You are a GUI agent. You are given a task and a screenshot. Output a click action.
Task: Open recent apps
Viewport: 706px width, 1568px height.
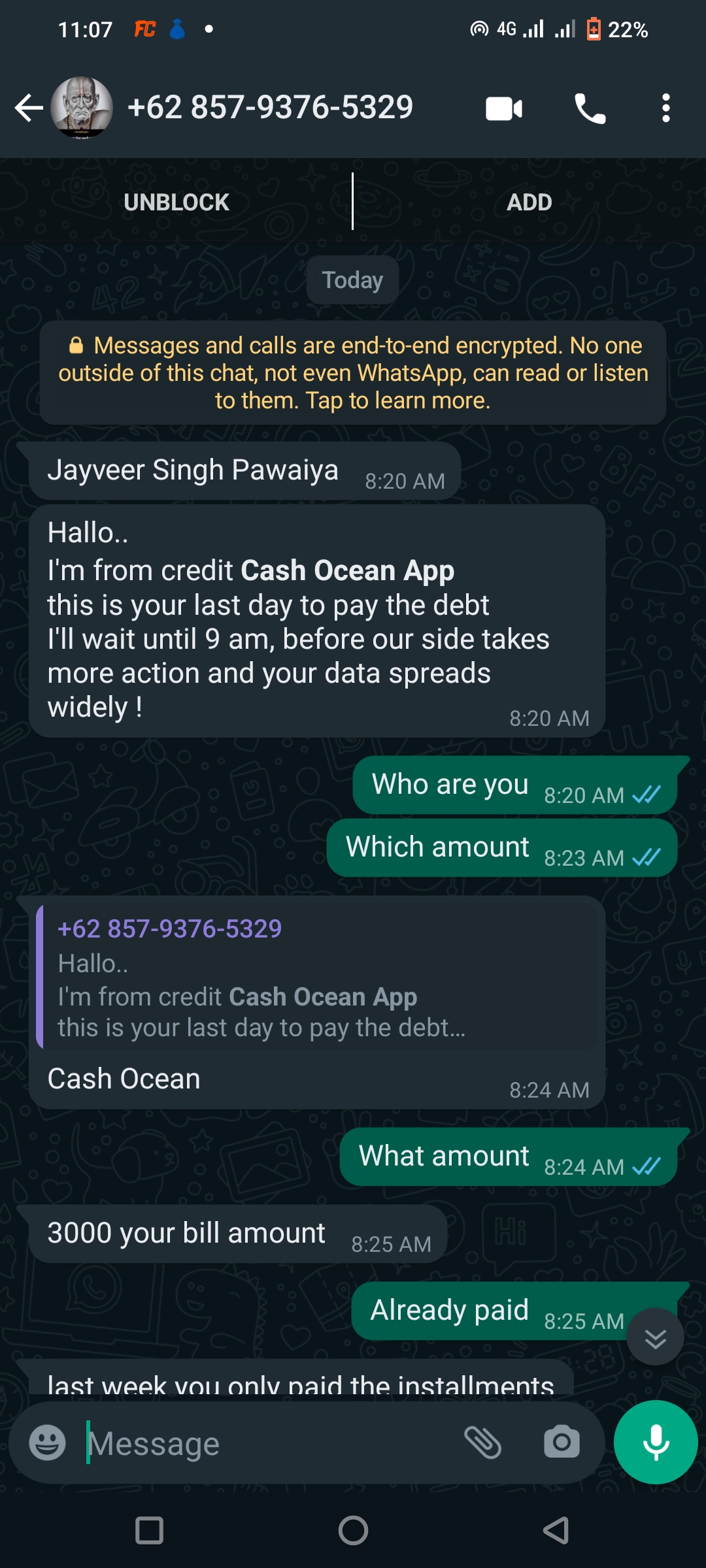(149, 1530)
